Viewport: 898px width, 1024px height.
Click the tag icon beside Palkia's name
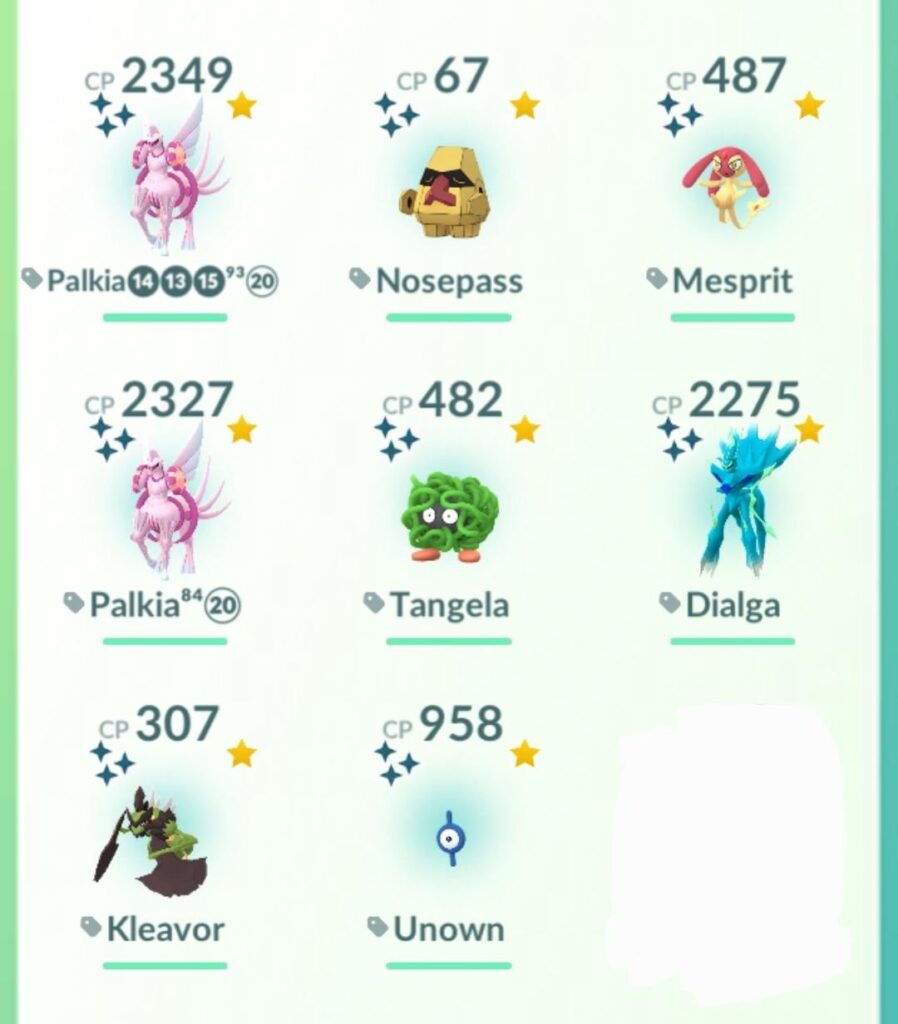(33, 281)
